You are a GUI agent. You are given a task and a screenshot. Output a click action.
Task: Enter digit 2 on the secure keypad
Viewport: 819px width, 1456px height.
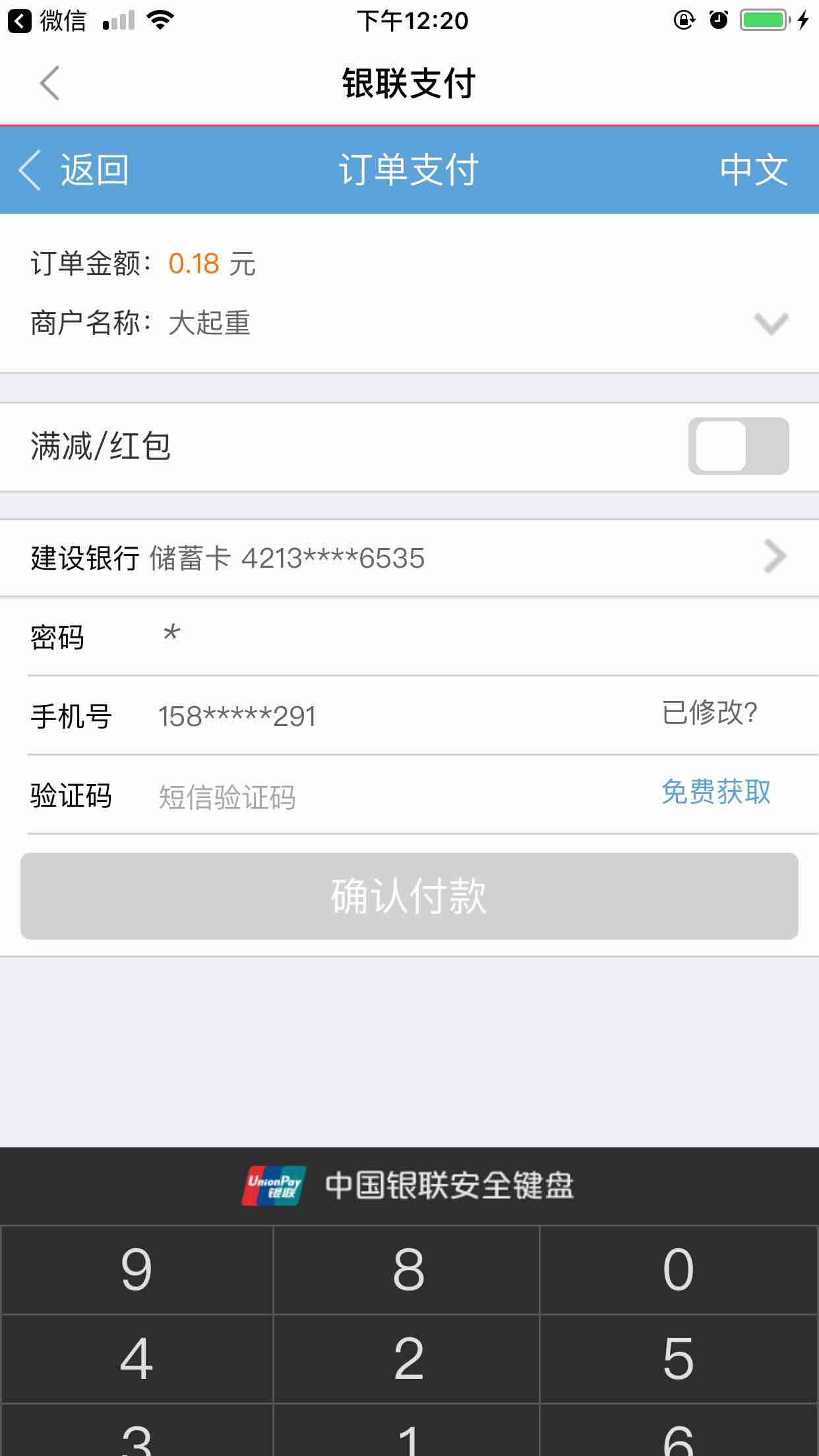point(408,1358)
